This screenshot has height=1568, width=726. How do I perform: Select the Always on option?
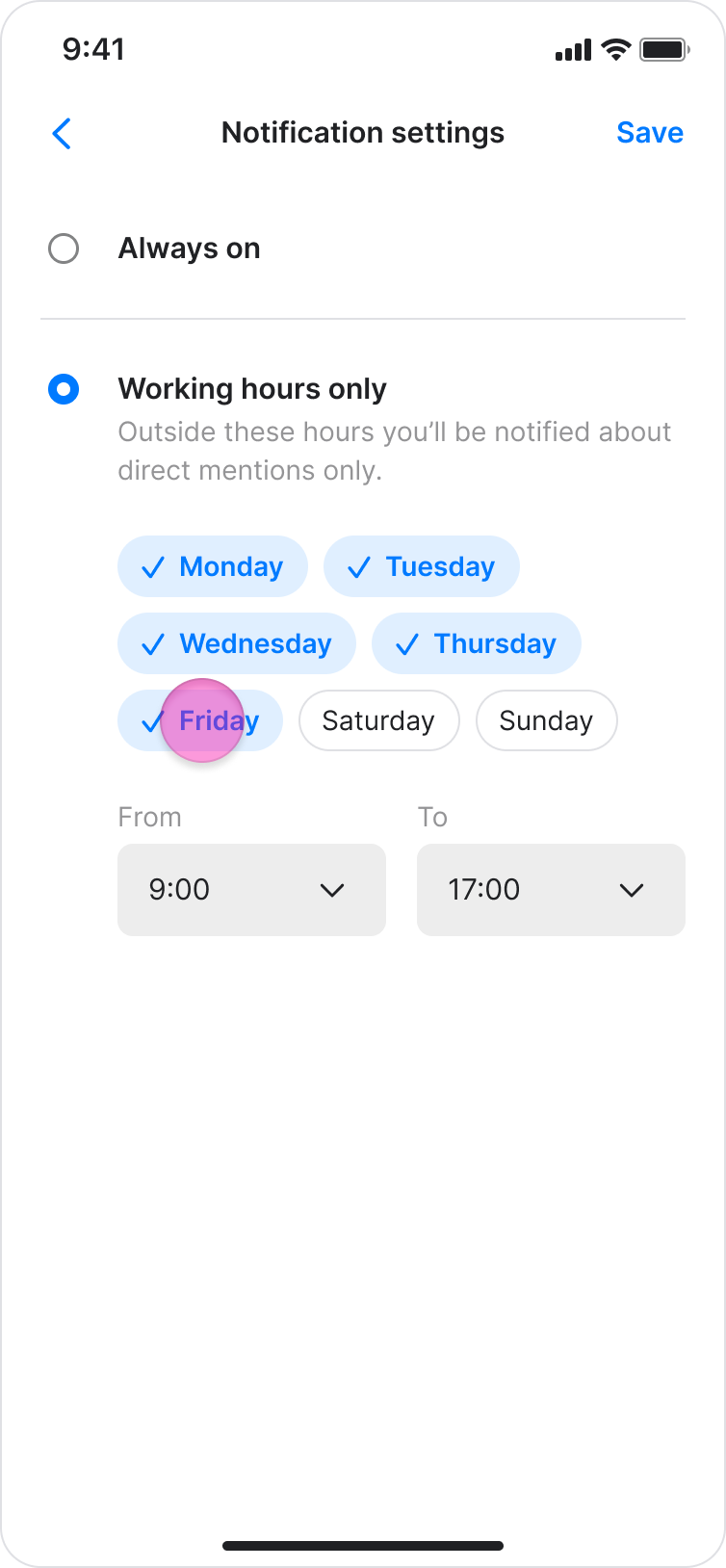point(64,248)
